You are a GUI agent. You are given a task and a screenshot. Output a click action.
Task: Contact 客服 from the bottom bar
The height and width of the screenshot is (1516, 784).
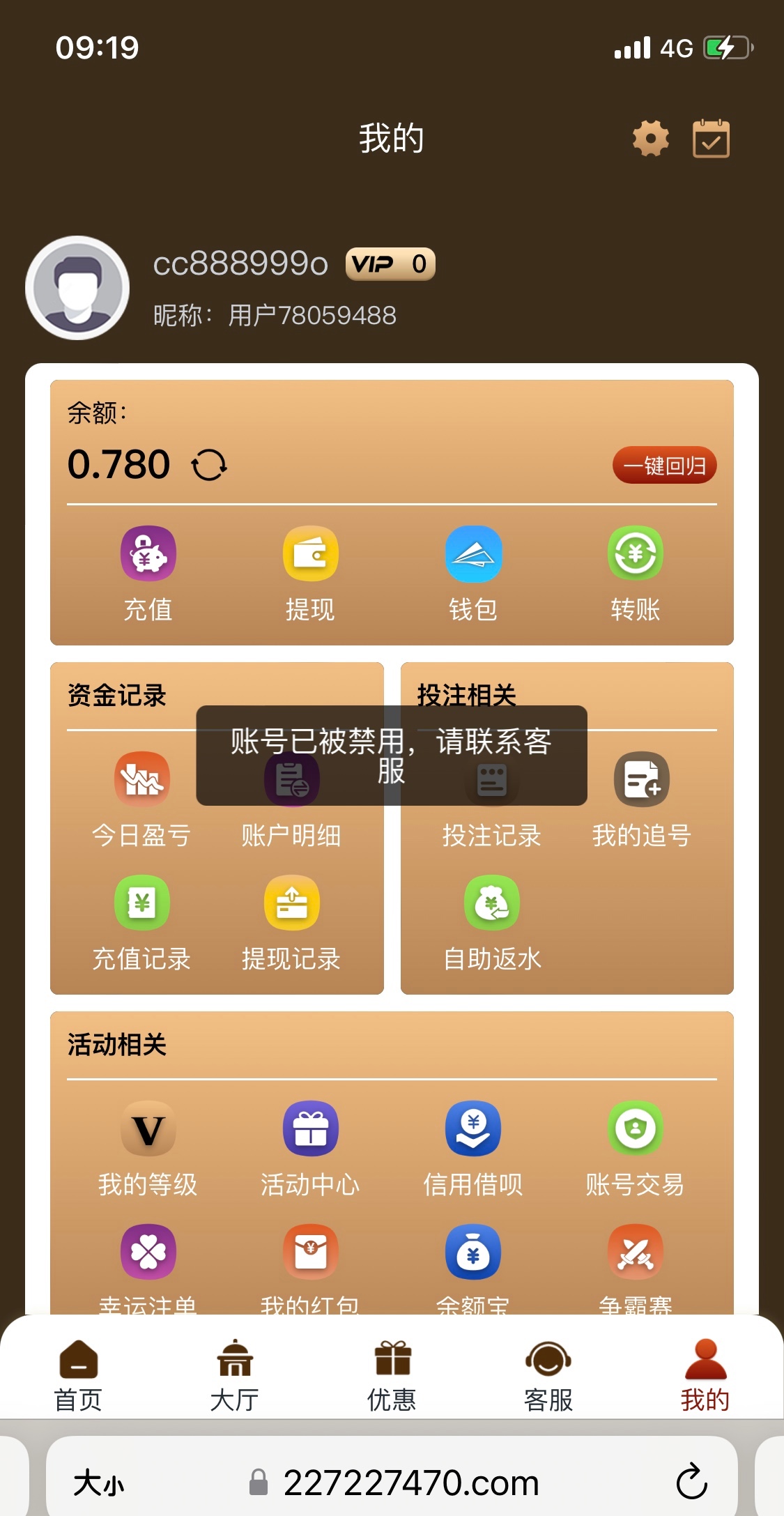coord(548,1374)
